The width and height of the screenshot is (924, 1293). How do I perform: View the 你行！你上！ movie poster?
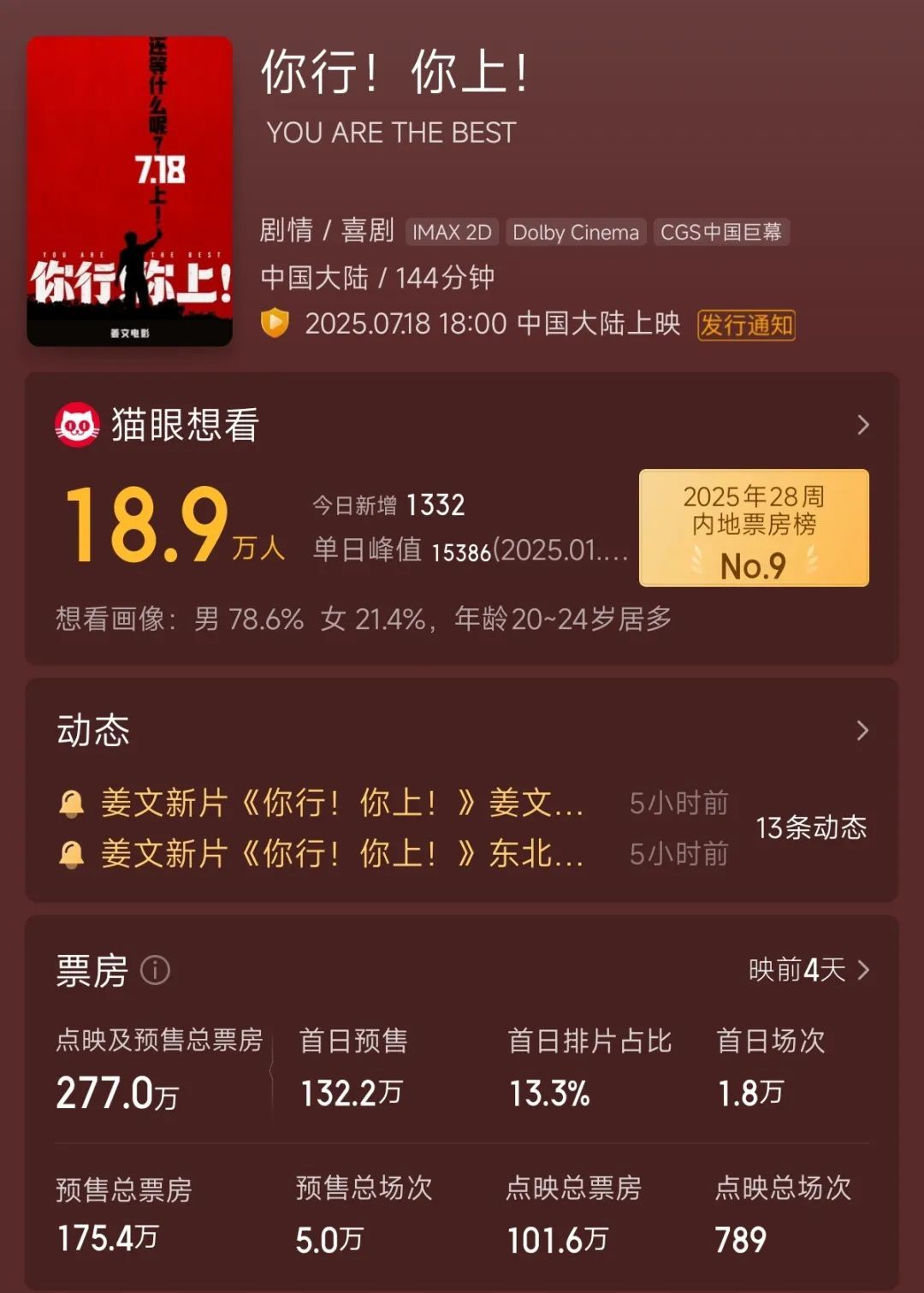pos(130,192)
